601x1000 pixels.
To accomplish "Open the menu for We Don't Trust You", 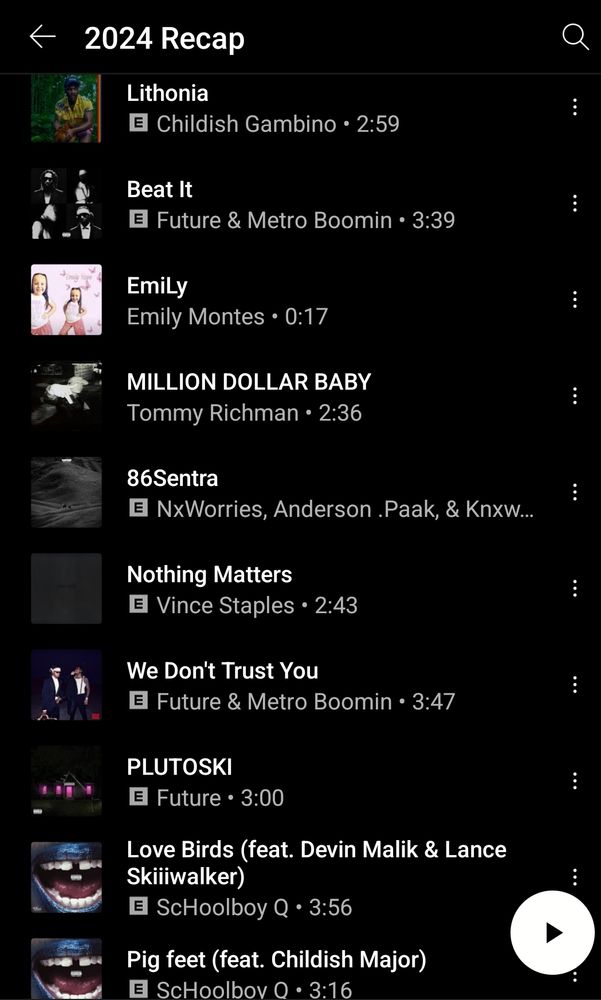I will coord(575,684).
